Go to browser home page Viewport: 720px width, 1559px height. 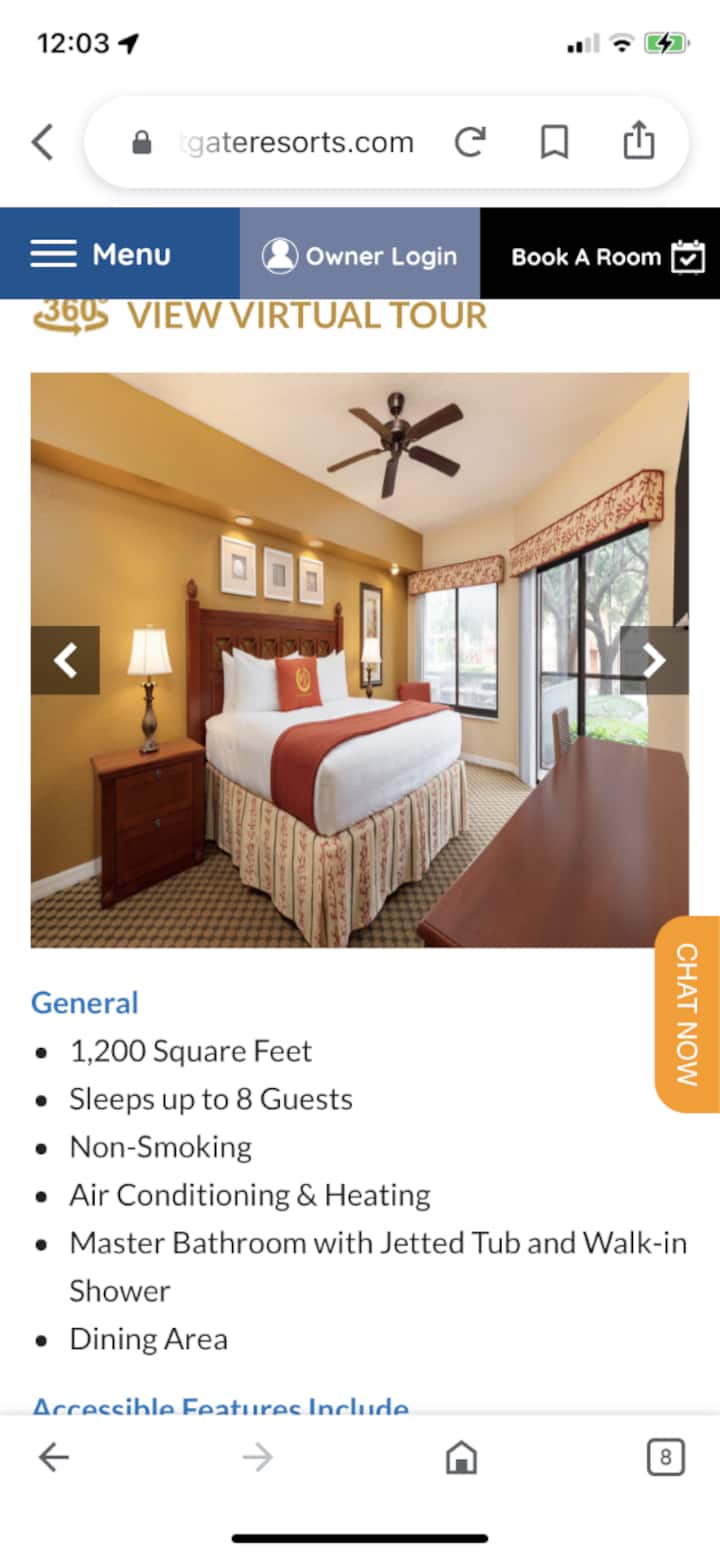point(461,1457)
